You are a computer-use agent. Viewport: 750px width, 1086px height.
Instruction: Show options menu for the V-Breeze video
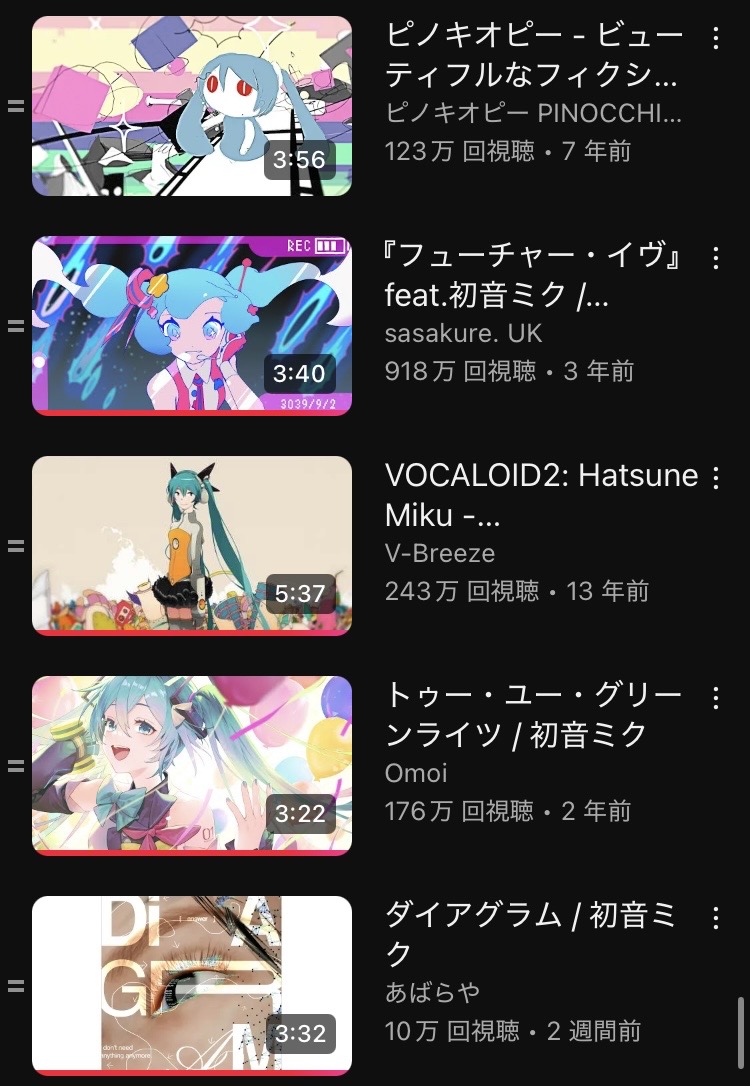715,478
